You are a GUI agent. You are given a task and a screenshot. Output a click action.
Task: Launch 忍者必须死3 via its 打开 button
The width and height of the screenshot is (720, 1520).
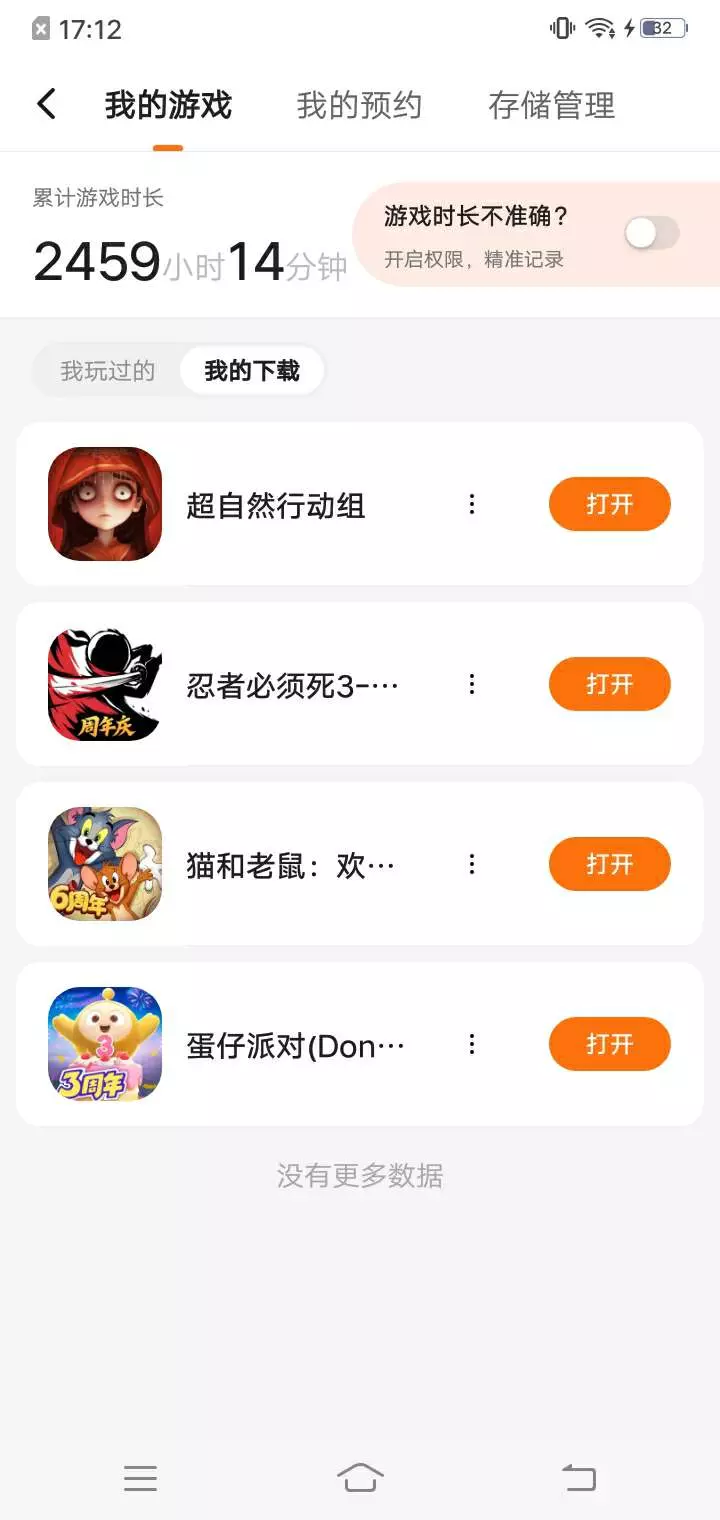click(609, 684)
